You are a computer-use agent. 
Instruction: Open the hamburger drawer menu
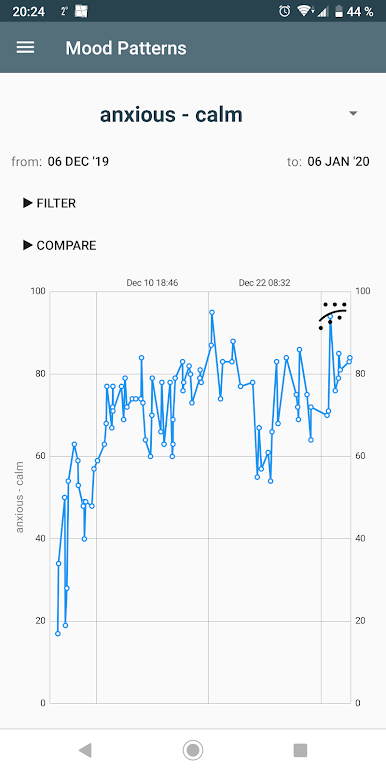(25, 48)
